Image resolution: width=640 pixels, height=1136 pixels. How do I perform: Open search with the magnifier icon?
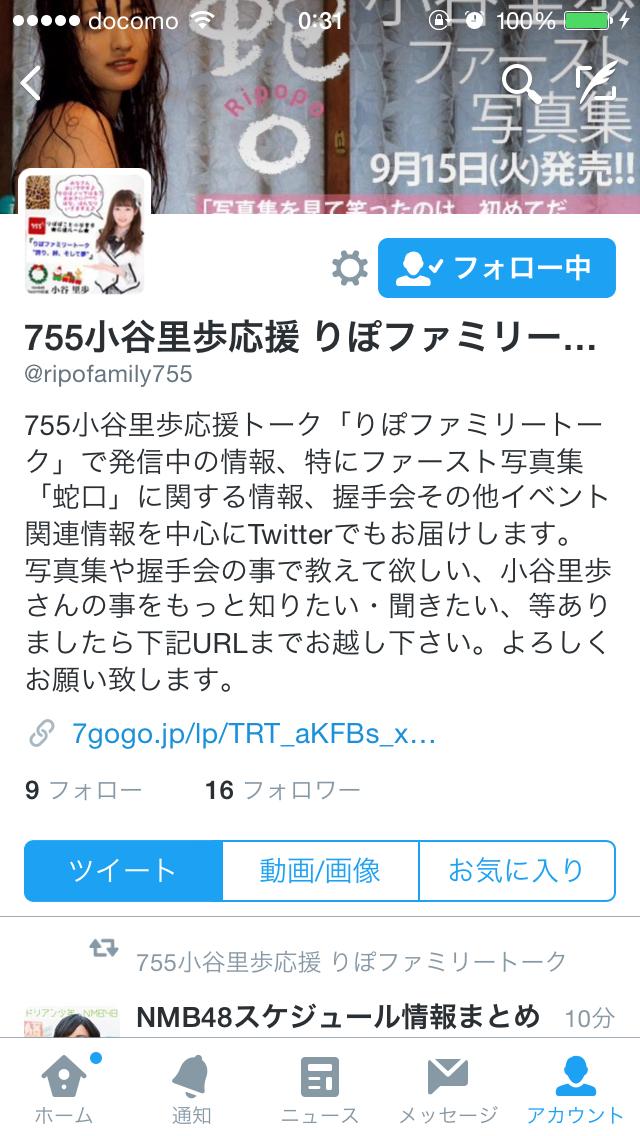pyautogui.click(x=520, y=84)
